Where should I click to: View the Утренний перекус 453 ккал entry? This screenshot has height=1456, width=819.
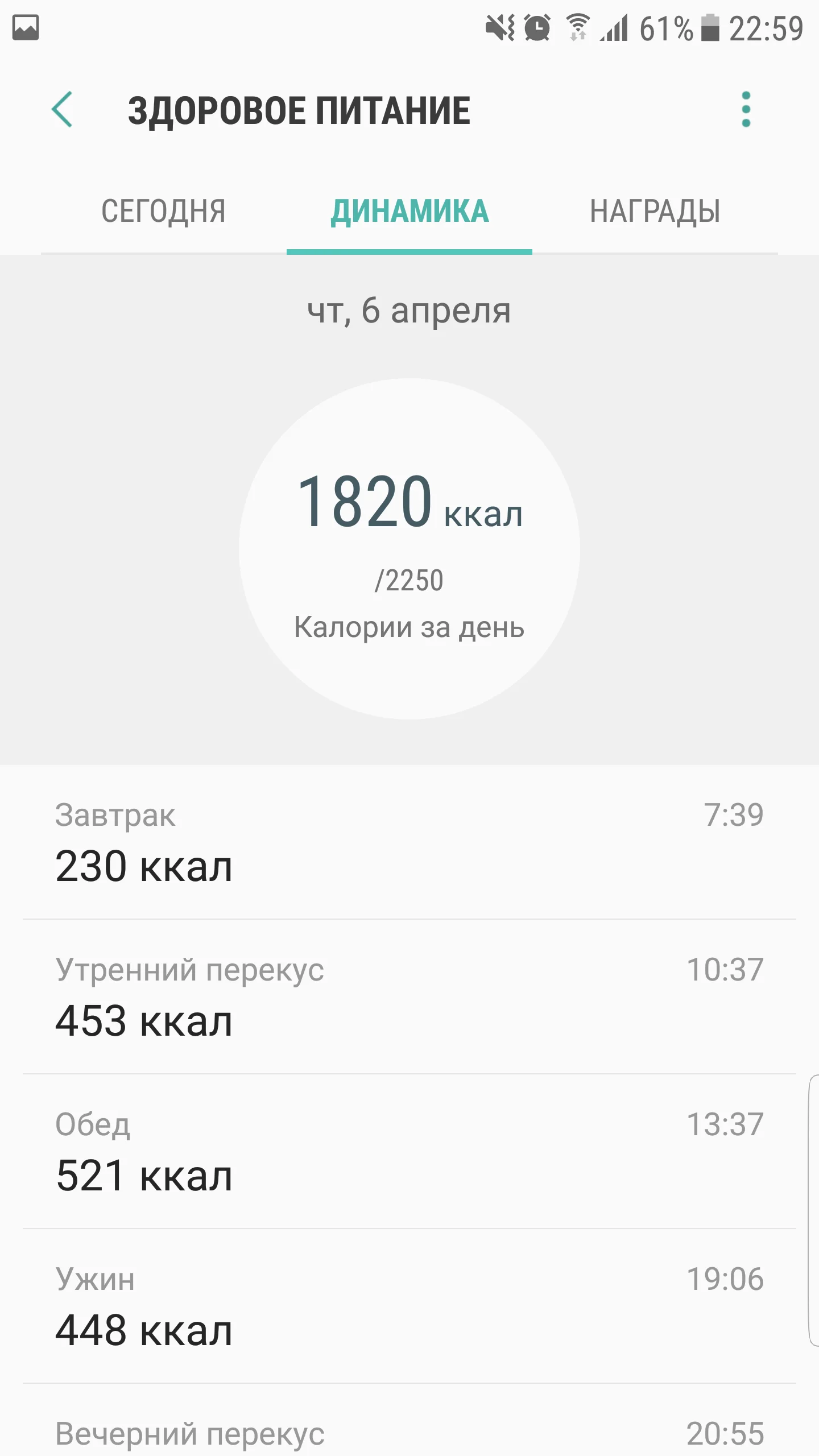pyautogui.click(x=409, y=998)
